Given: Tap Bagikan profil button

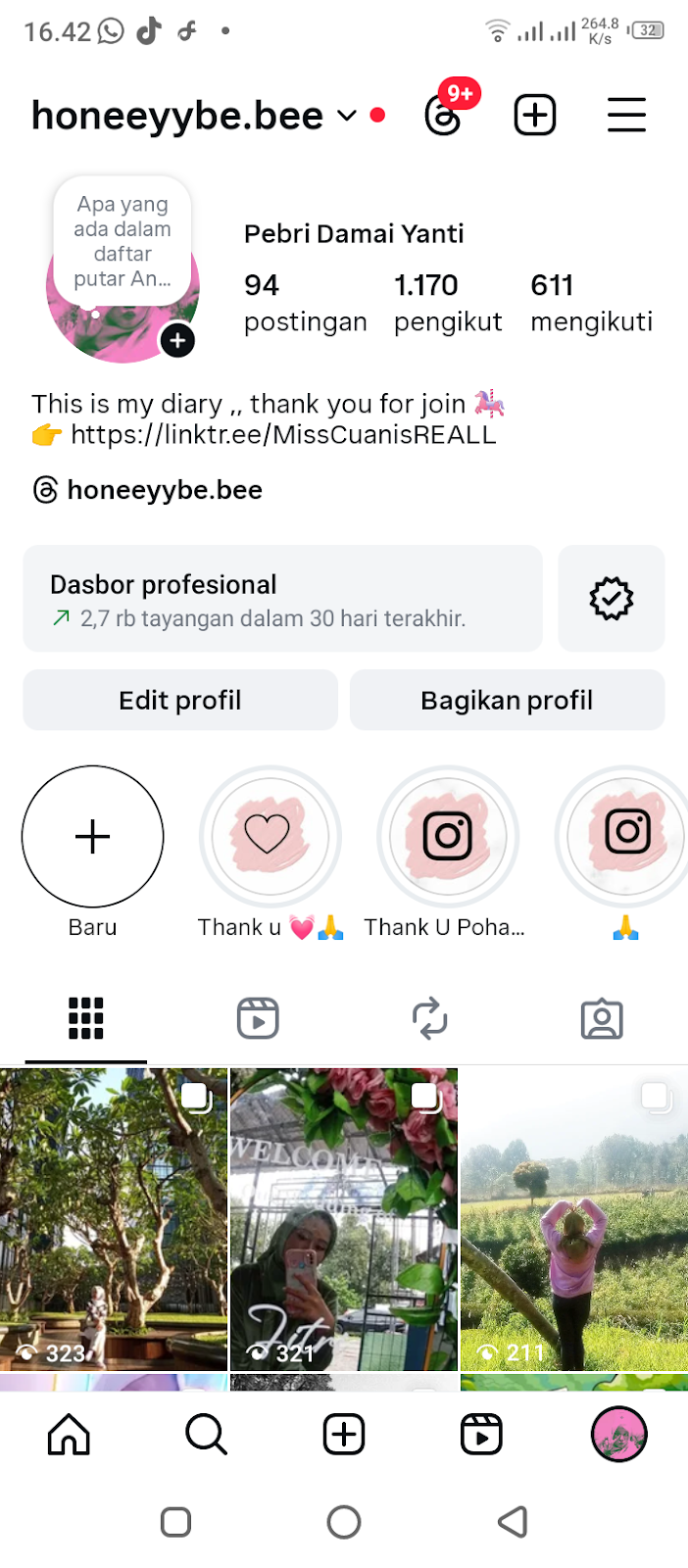Looking at the screenshot, I should (x=507, y=700).
